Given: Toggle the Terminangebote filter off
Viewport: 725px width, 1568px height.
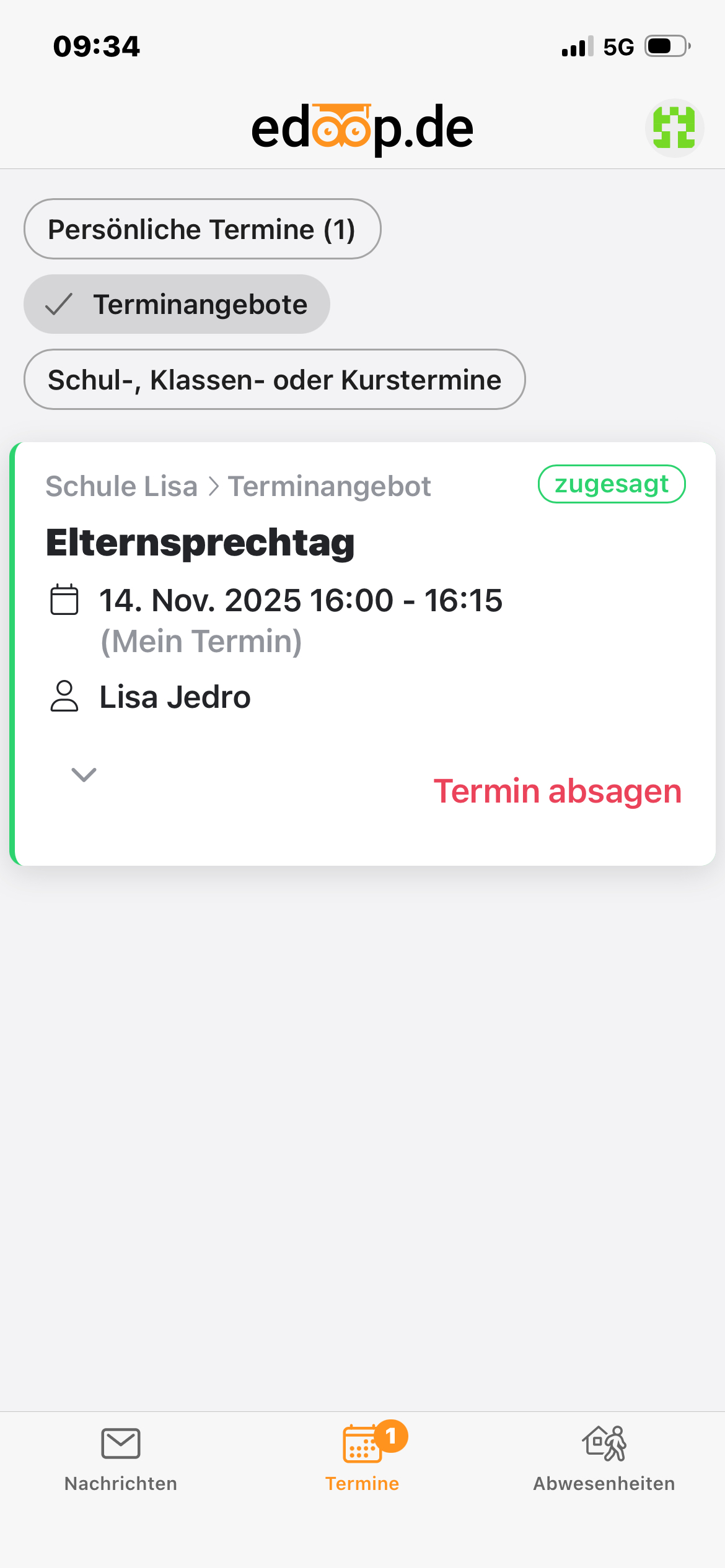Looking at the screenshot, I should click(x=176, y=303).
